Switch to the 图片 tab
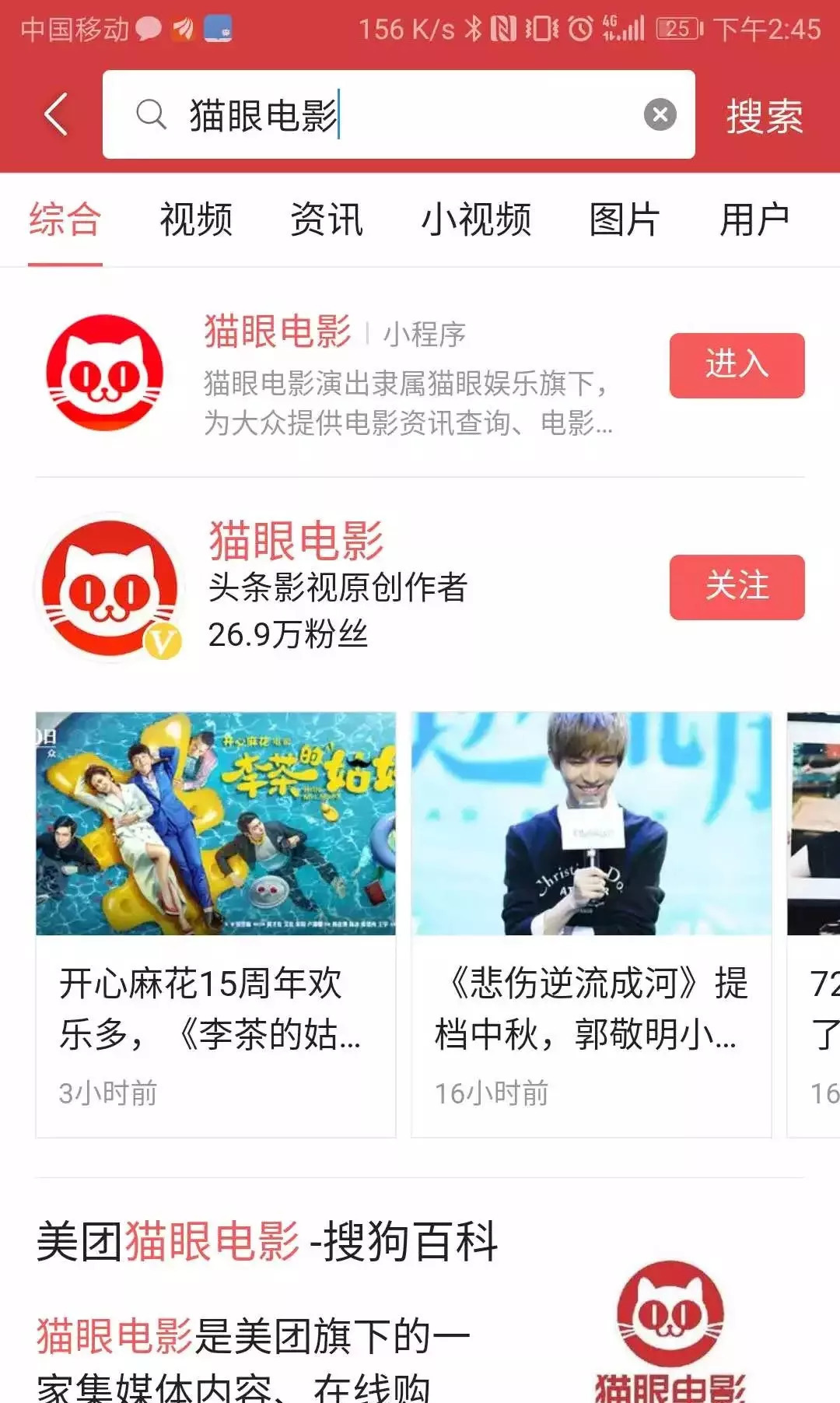The height and width of the screenshot is (1403, 840). [623, 222]
